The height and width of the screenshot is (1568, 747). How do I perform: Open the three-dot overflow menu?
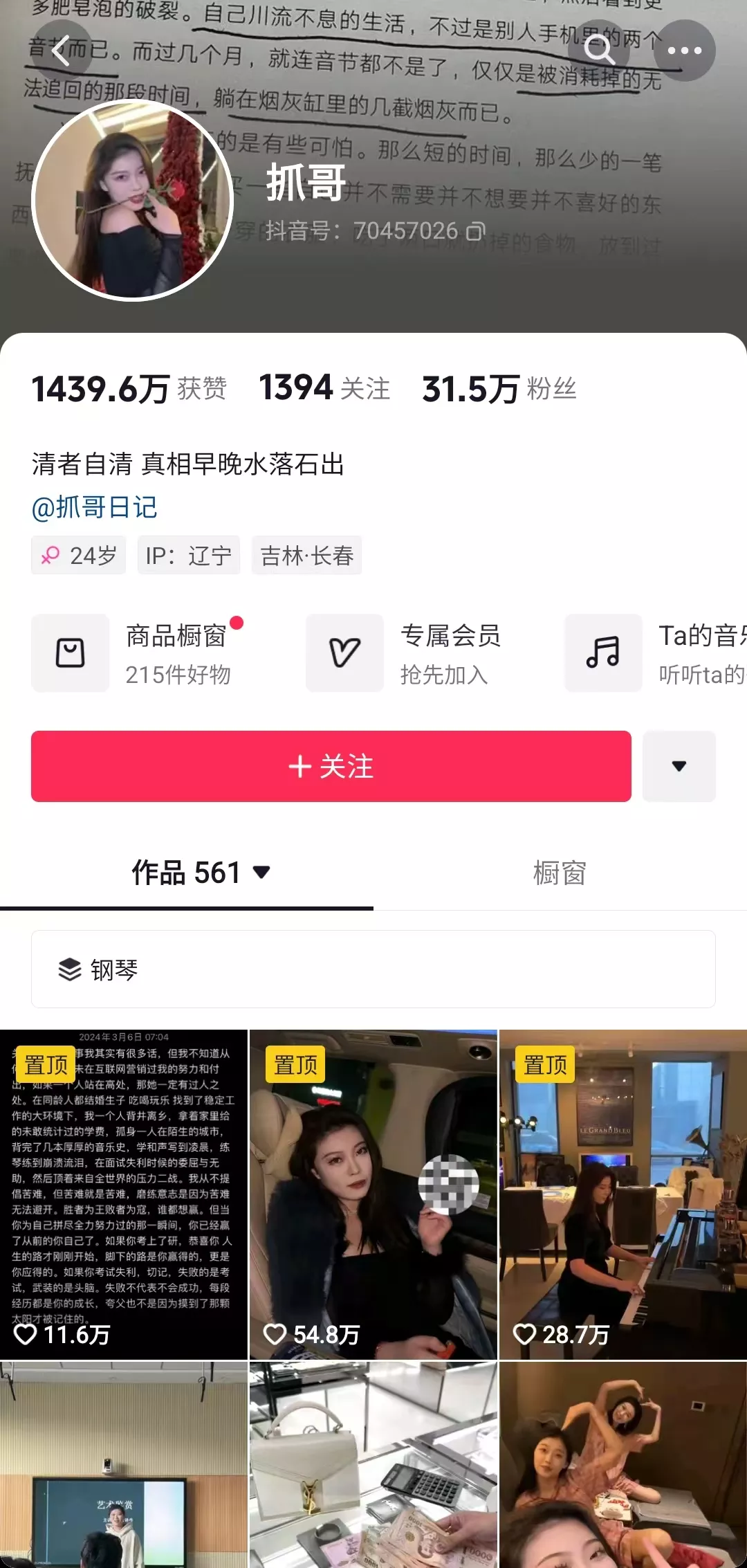(683, 51)
